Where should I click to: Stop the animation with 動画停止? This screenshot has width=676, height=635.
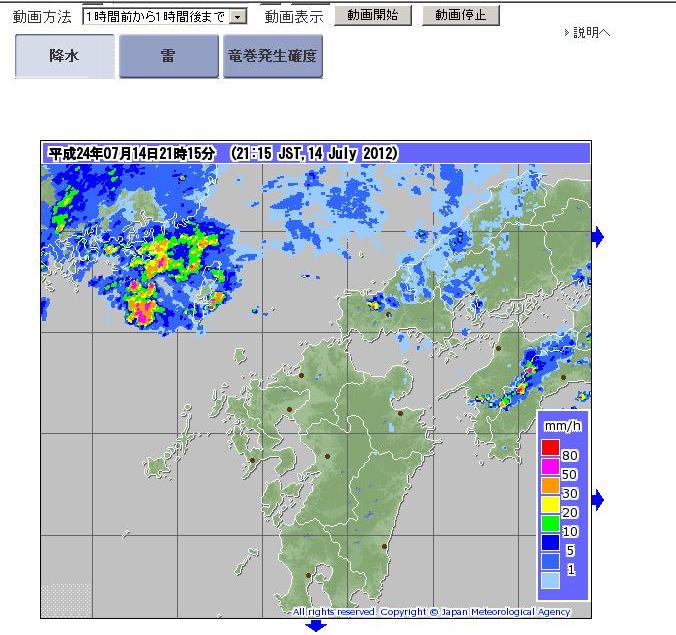click(460, 16)
